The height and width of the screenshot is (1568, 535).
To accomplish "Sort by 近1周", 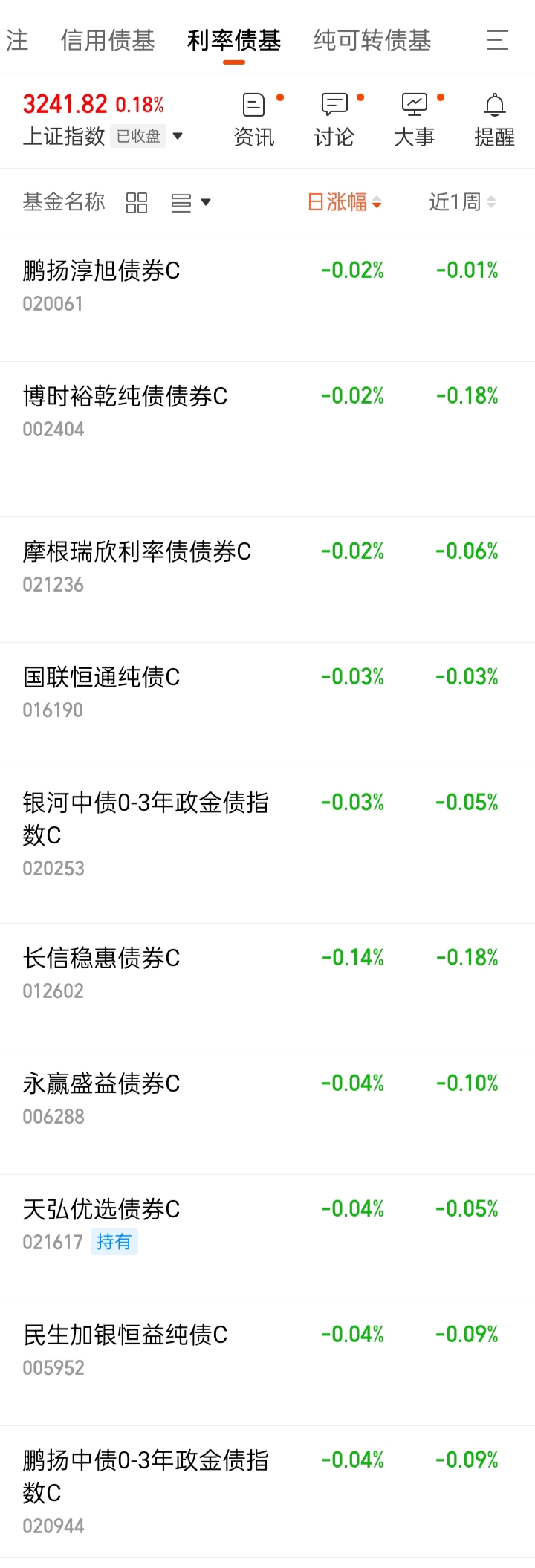I will point(462,202).
